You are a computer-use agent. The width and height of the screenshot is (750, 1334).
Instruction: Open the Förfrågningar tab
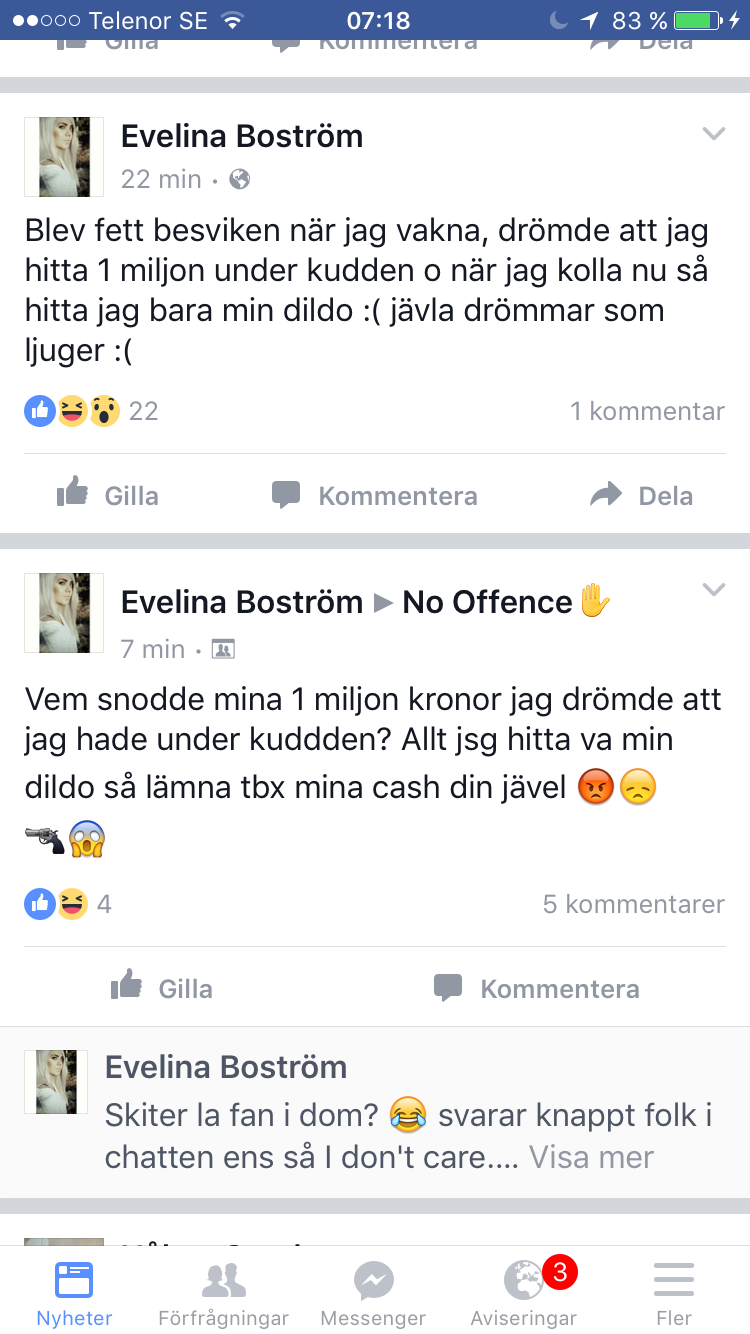coord(224,1291)
